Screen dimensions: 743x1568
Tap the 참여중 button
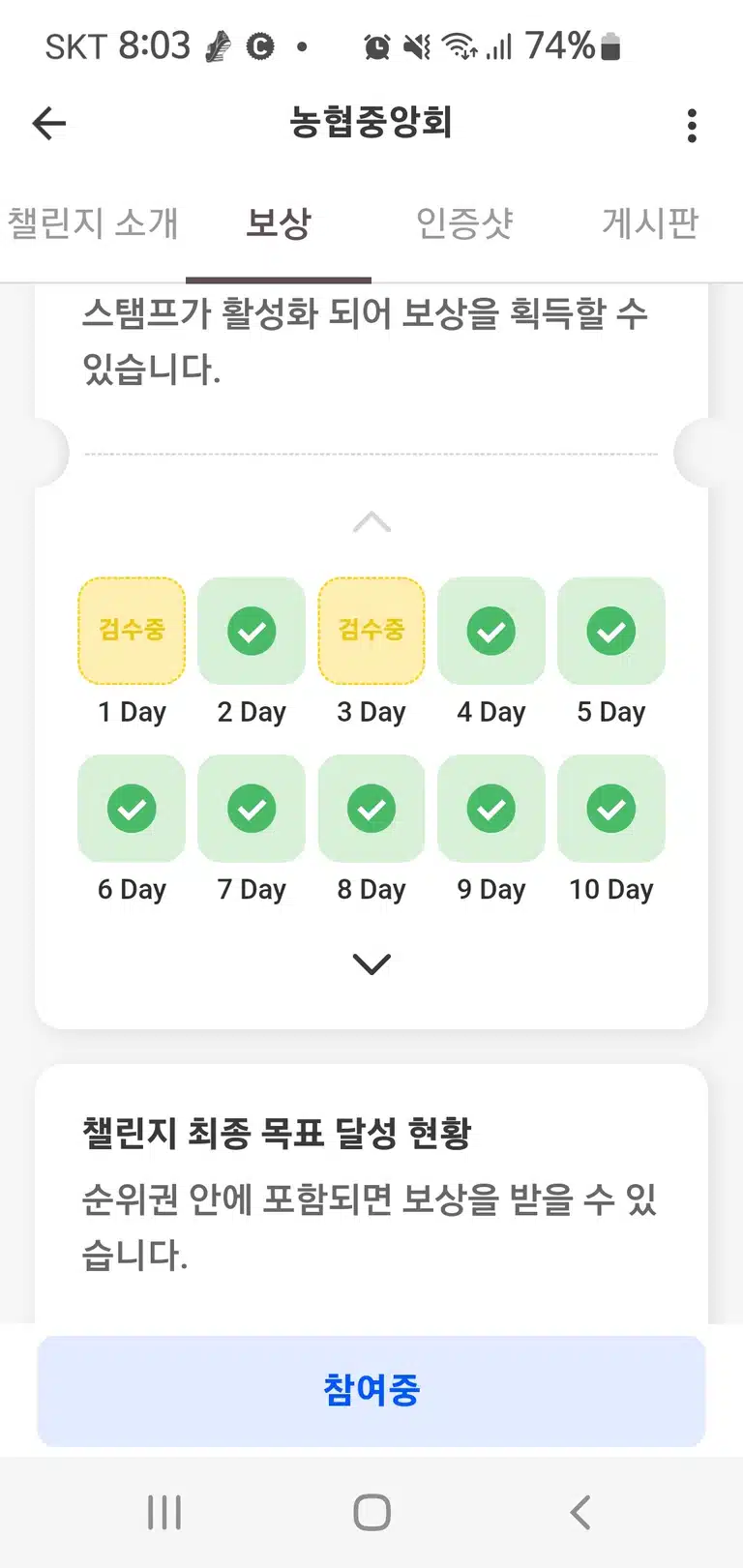(371, 1391)
